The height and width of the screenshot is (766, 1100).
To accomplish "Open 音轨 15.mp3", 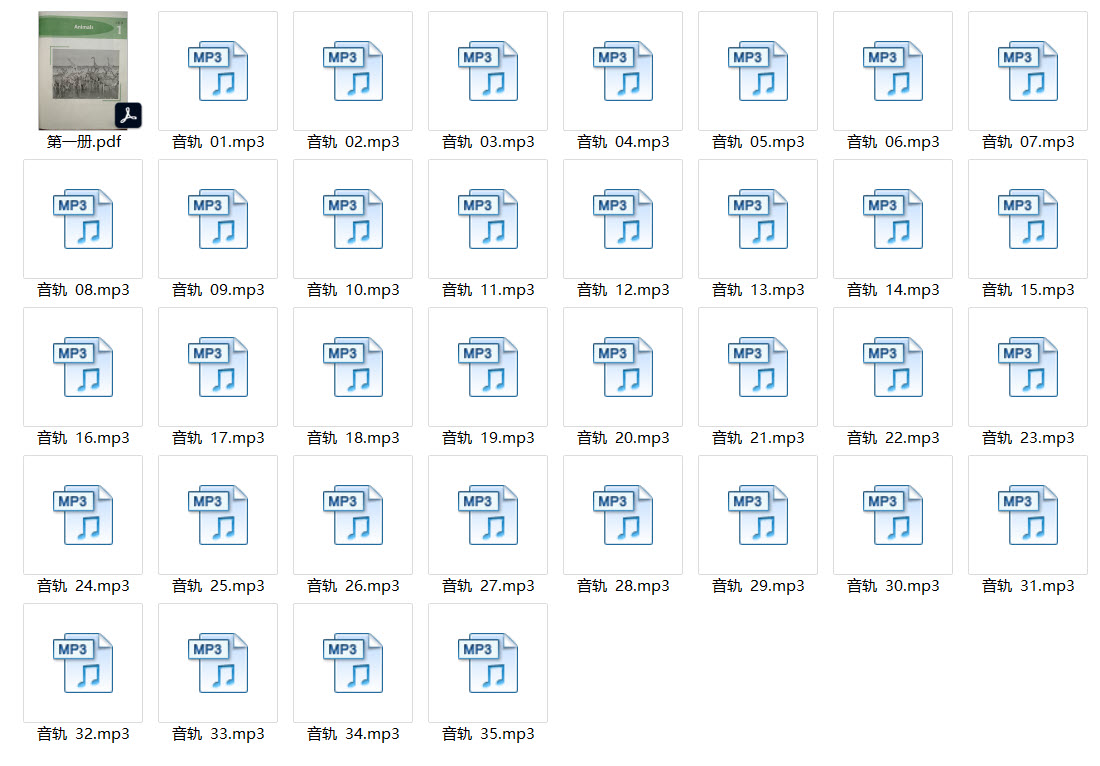I will coord(1028,219).
